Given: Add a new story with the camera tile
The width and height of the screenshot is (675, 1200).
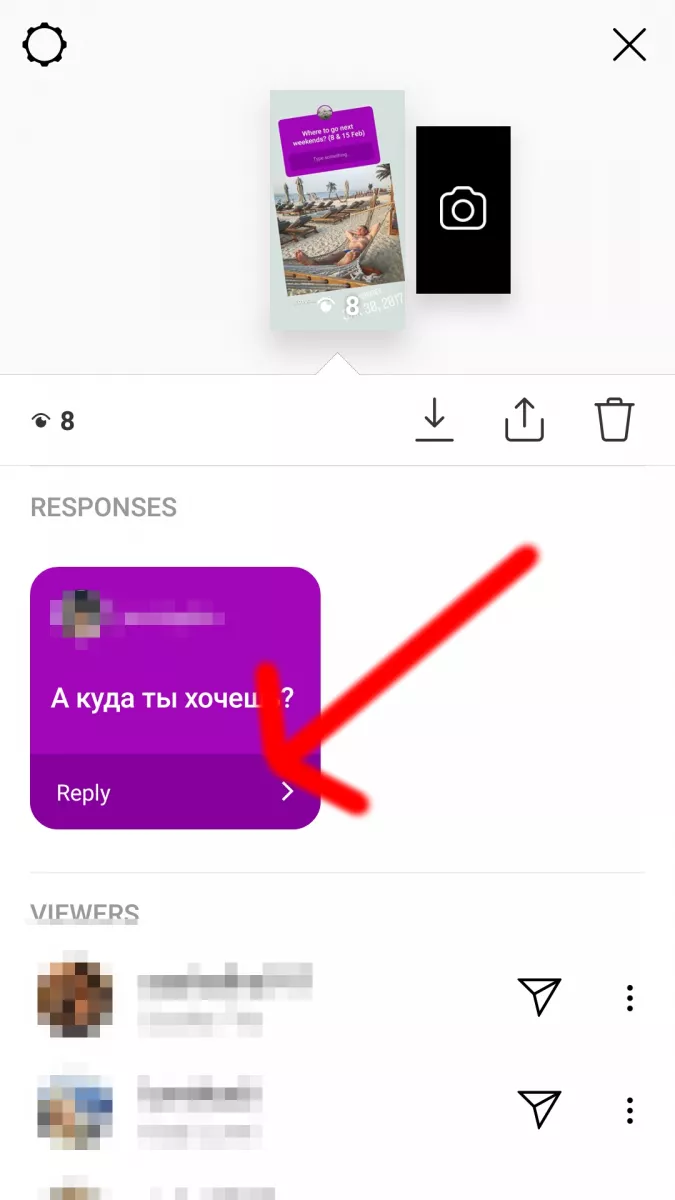Looking at the screenshot, I should coord(463,210).
